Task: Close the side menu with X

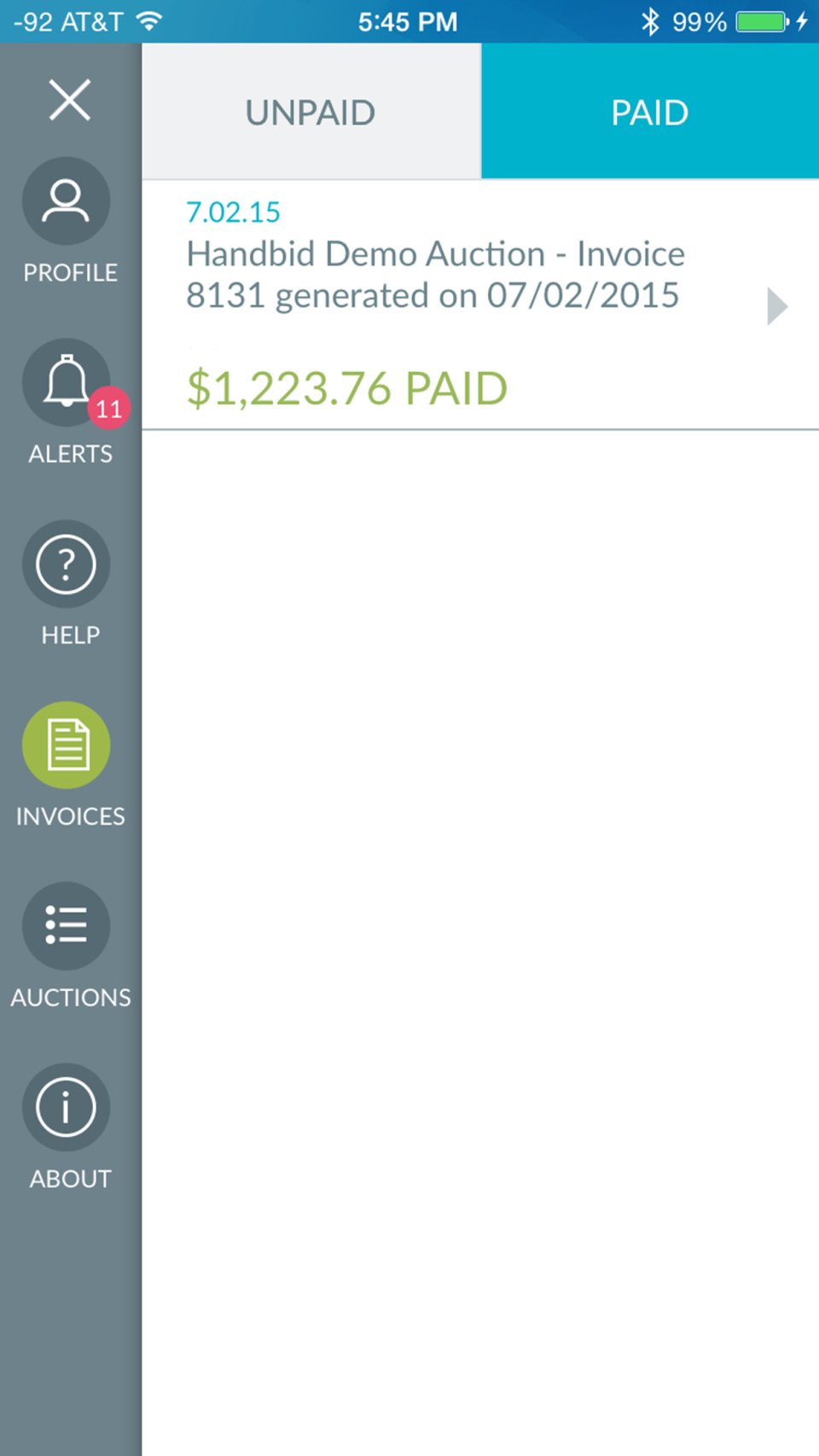Action: pyautogui.click(x=69, y=100)
